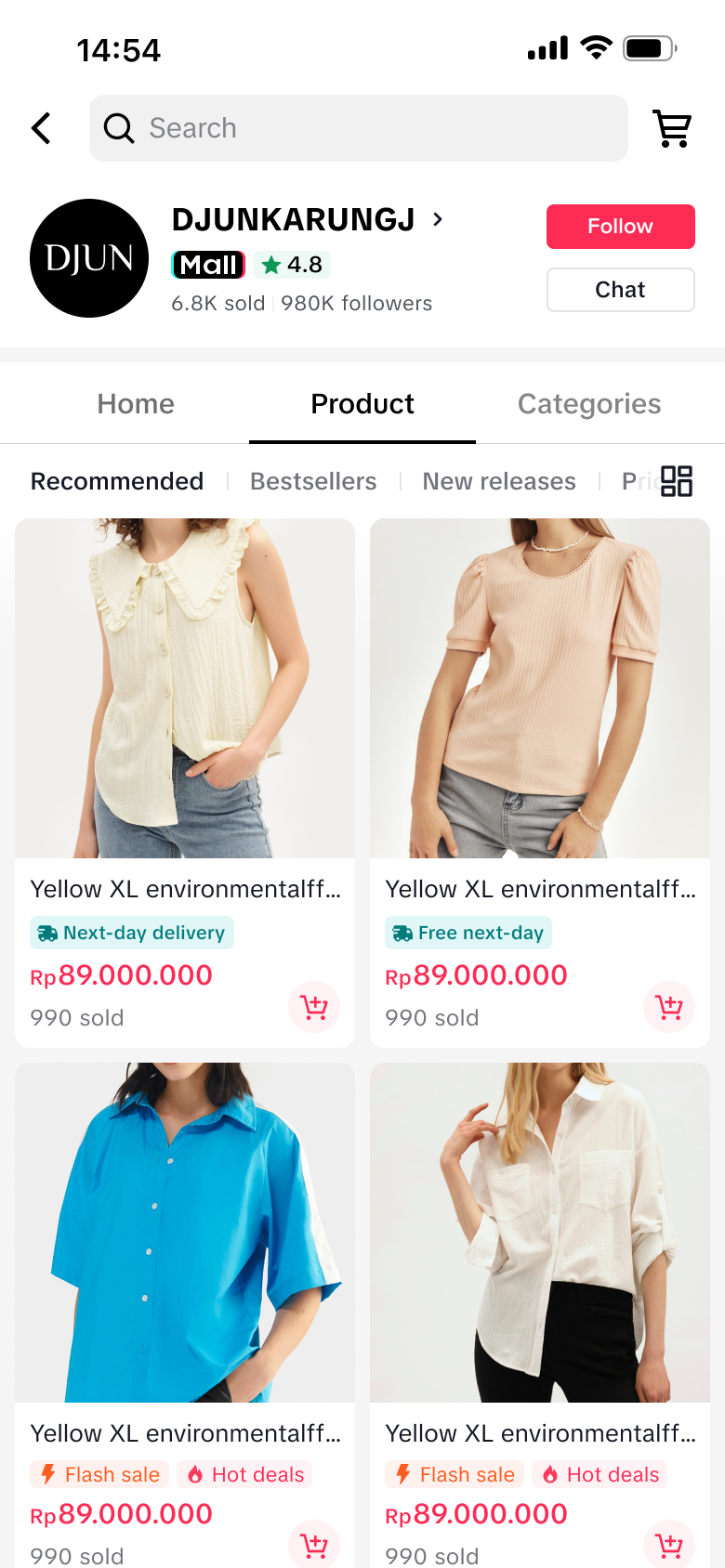The height and width of the screenshot is (1568, 725).
Task: Sort products by Recommended
Action: [117, 481]
